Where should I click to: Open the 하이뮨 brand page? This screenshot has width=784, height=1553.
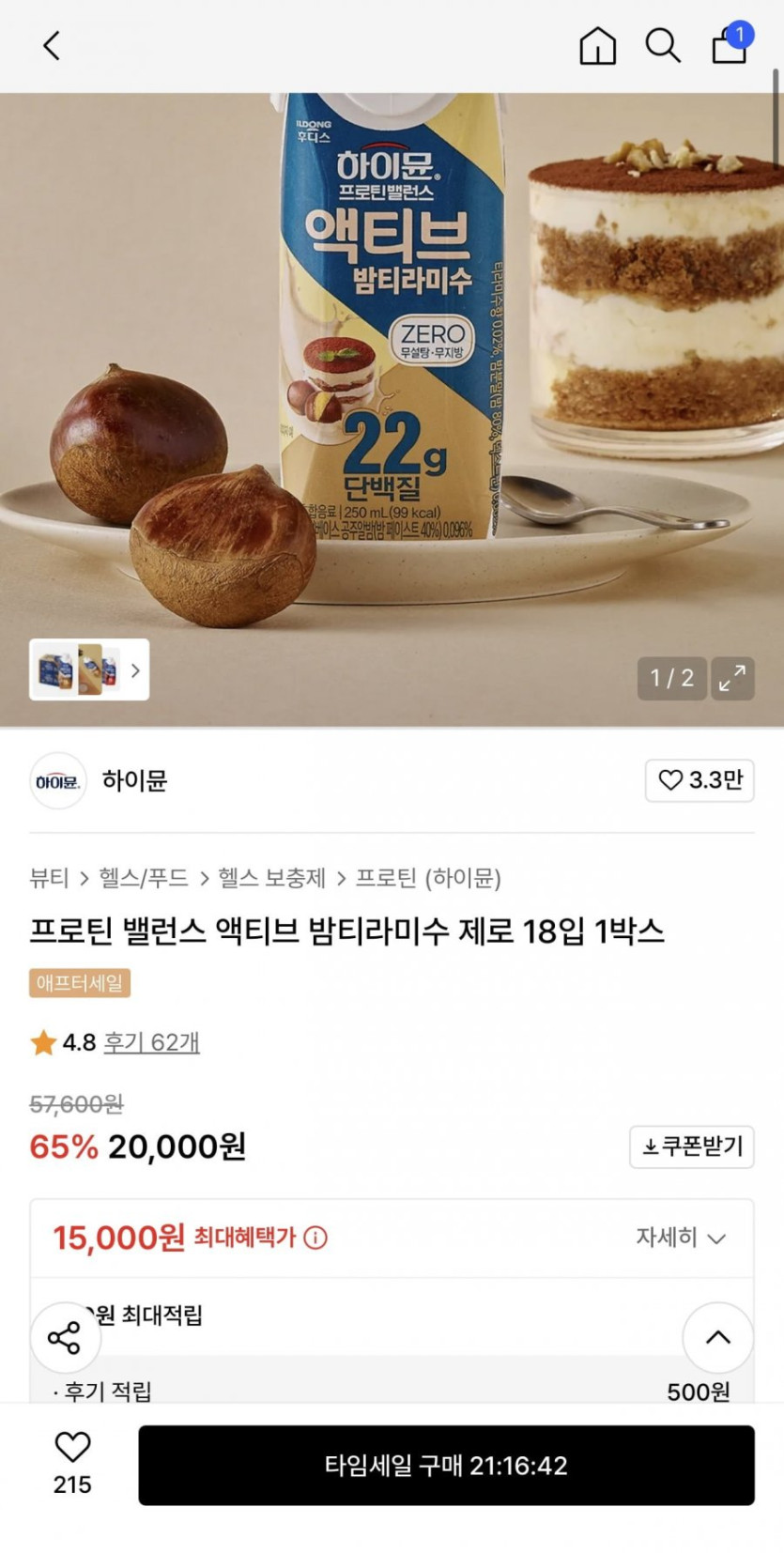133,780
